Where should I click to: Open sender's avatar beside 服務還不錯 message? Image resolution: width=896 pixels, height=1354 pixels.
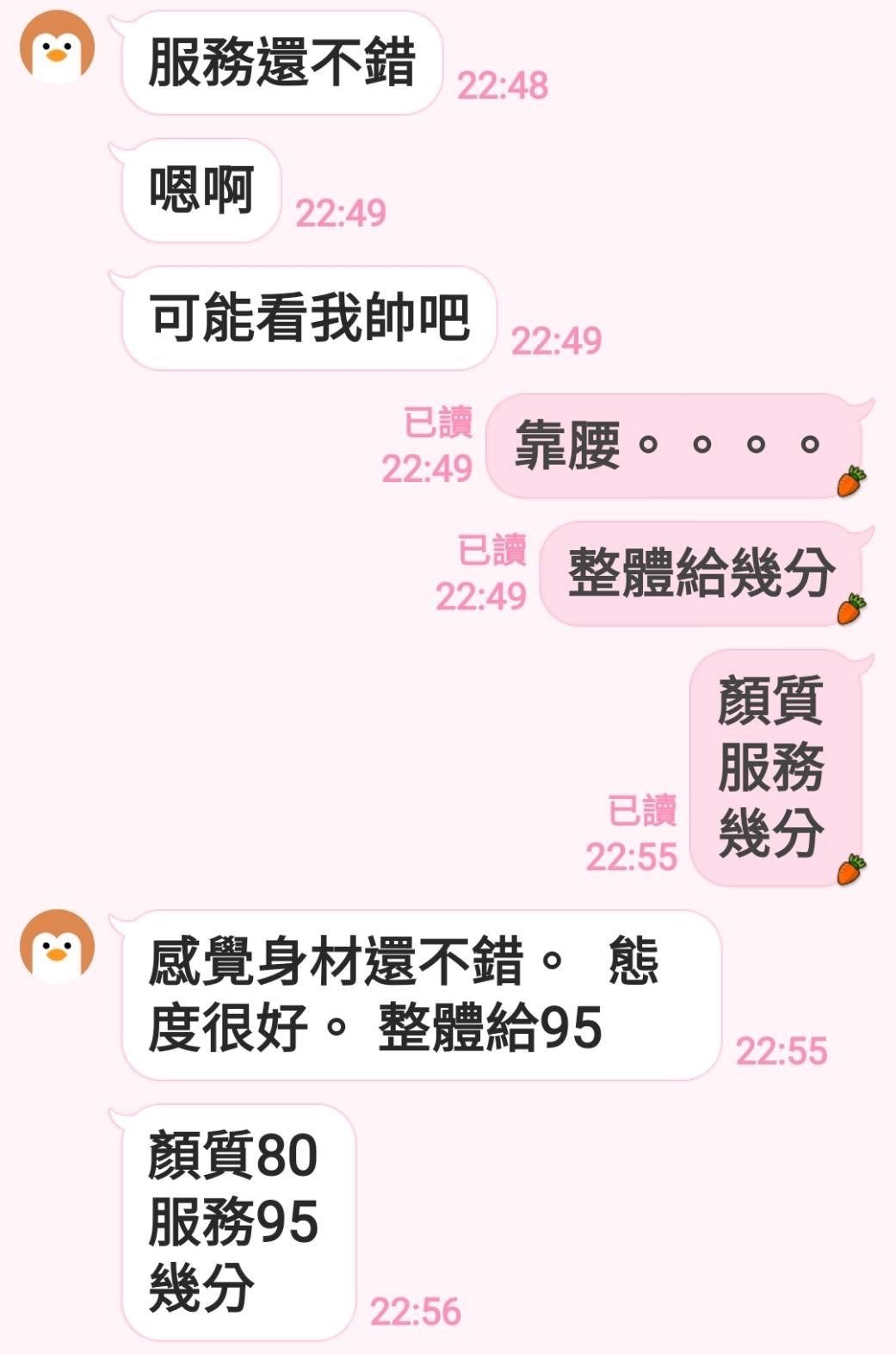pyautogui.click(x=57, y=47)
